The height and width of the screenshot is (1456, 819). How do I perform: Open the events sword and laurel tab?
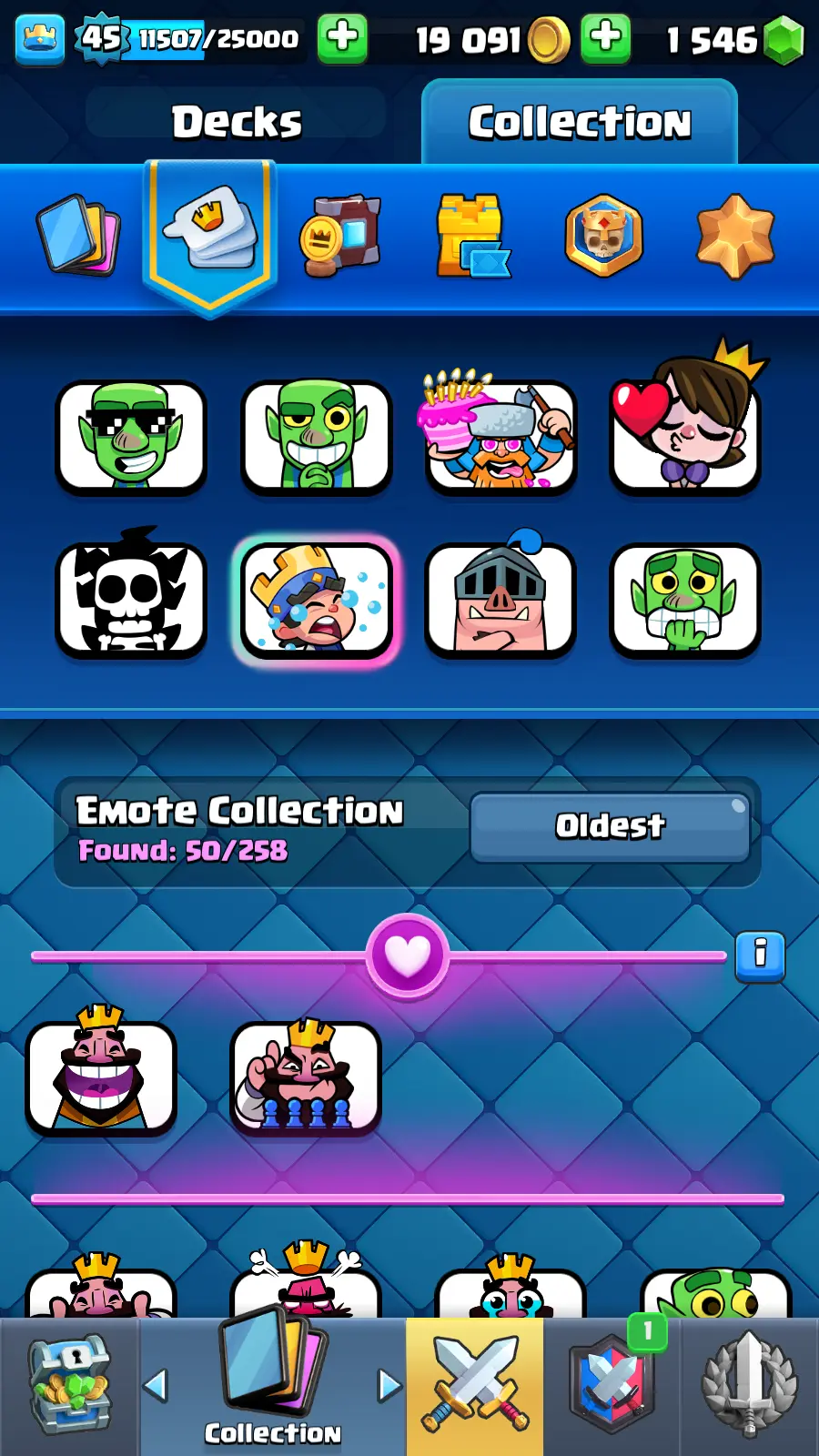(749, 1385)
